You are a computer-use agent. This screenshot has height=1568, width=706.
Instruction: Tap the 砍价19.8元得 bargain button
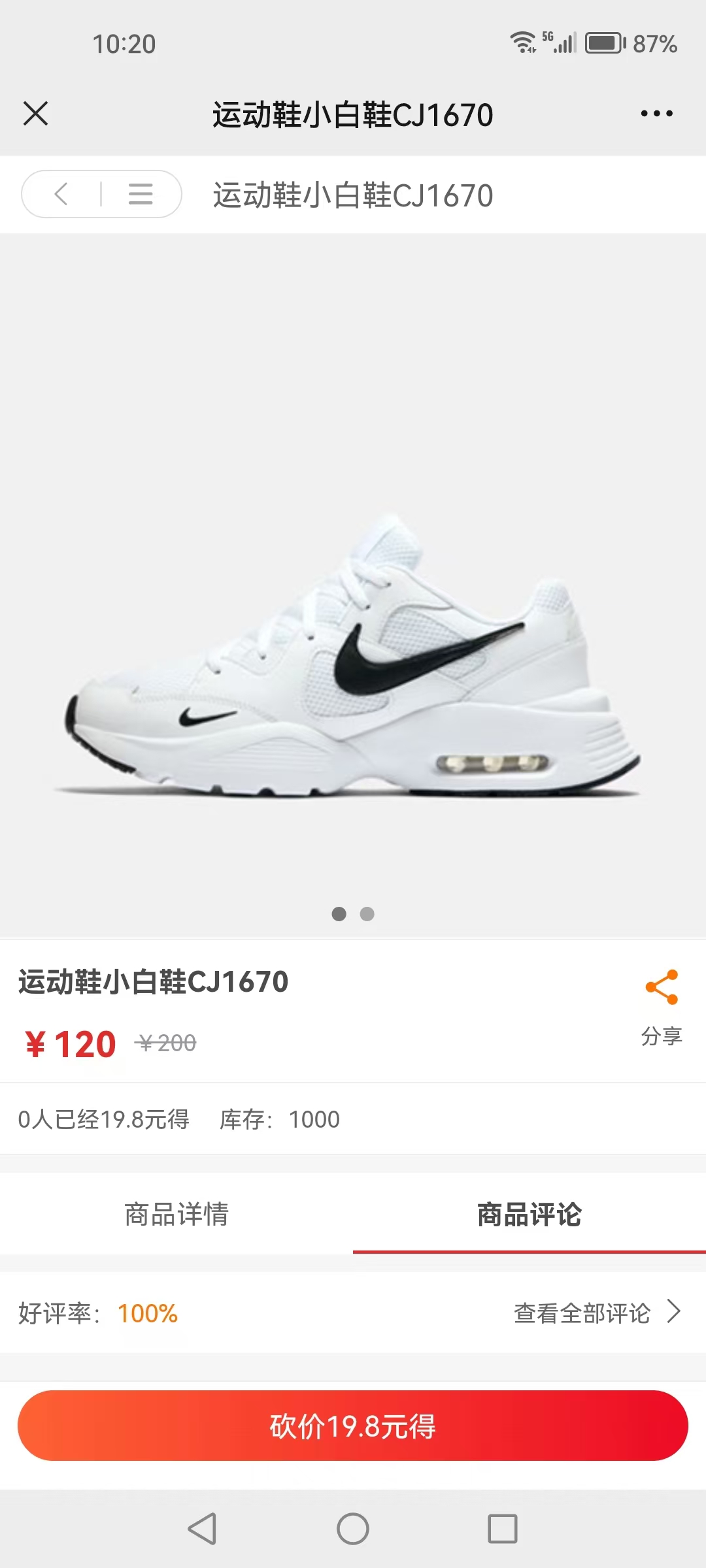[353, 1426]
